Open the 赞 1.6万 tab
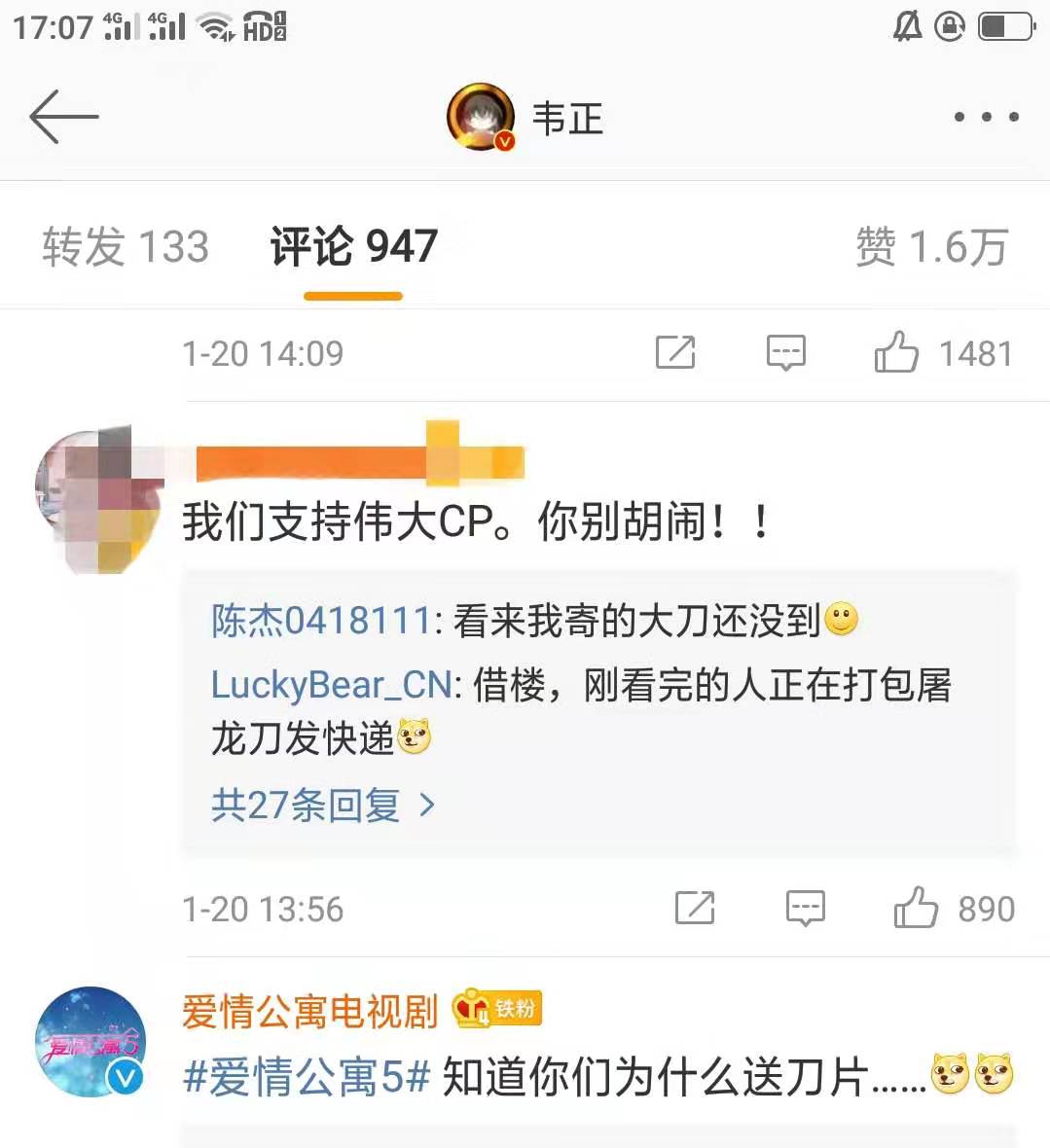Image resolution: width=1050 pixels, height=1148 pixels. pos(934,246)
